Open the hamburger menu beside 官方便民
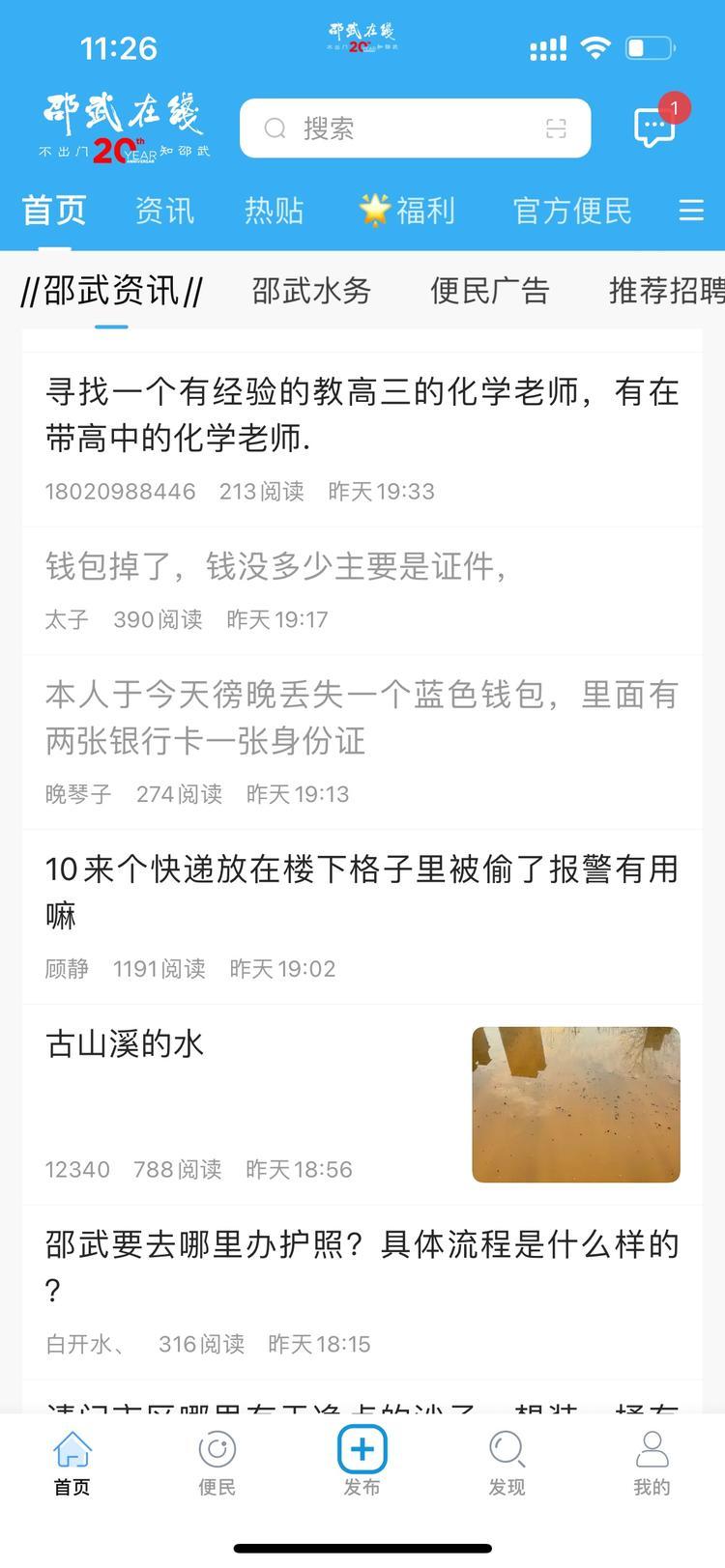 (x=691, y=211)
